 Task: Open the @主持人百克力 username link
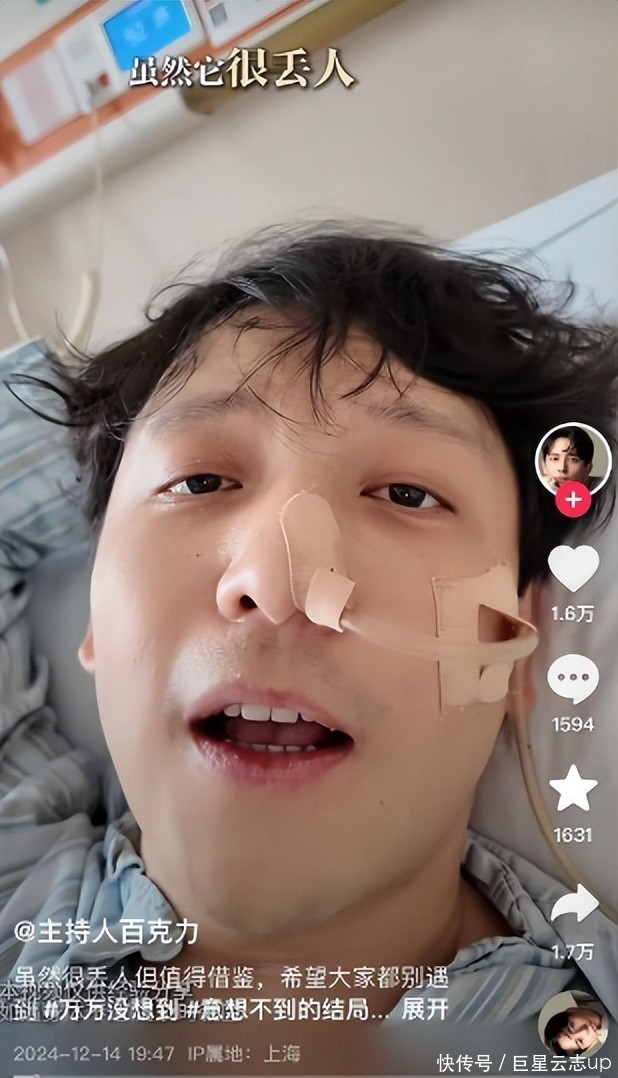point(106,932)
